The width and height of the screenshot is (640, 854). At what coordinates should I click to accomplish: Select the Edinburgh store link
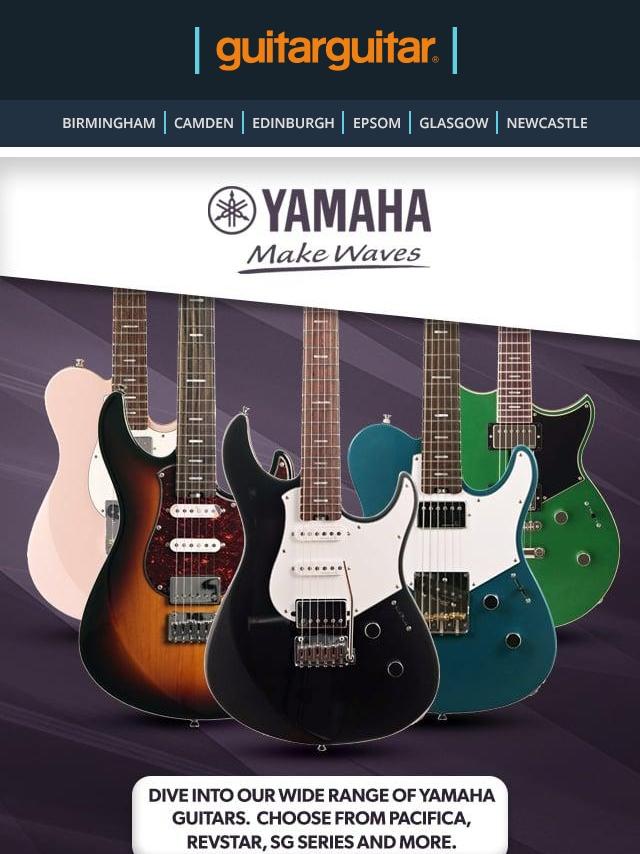293,123
